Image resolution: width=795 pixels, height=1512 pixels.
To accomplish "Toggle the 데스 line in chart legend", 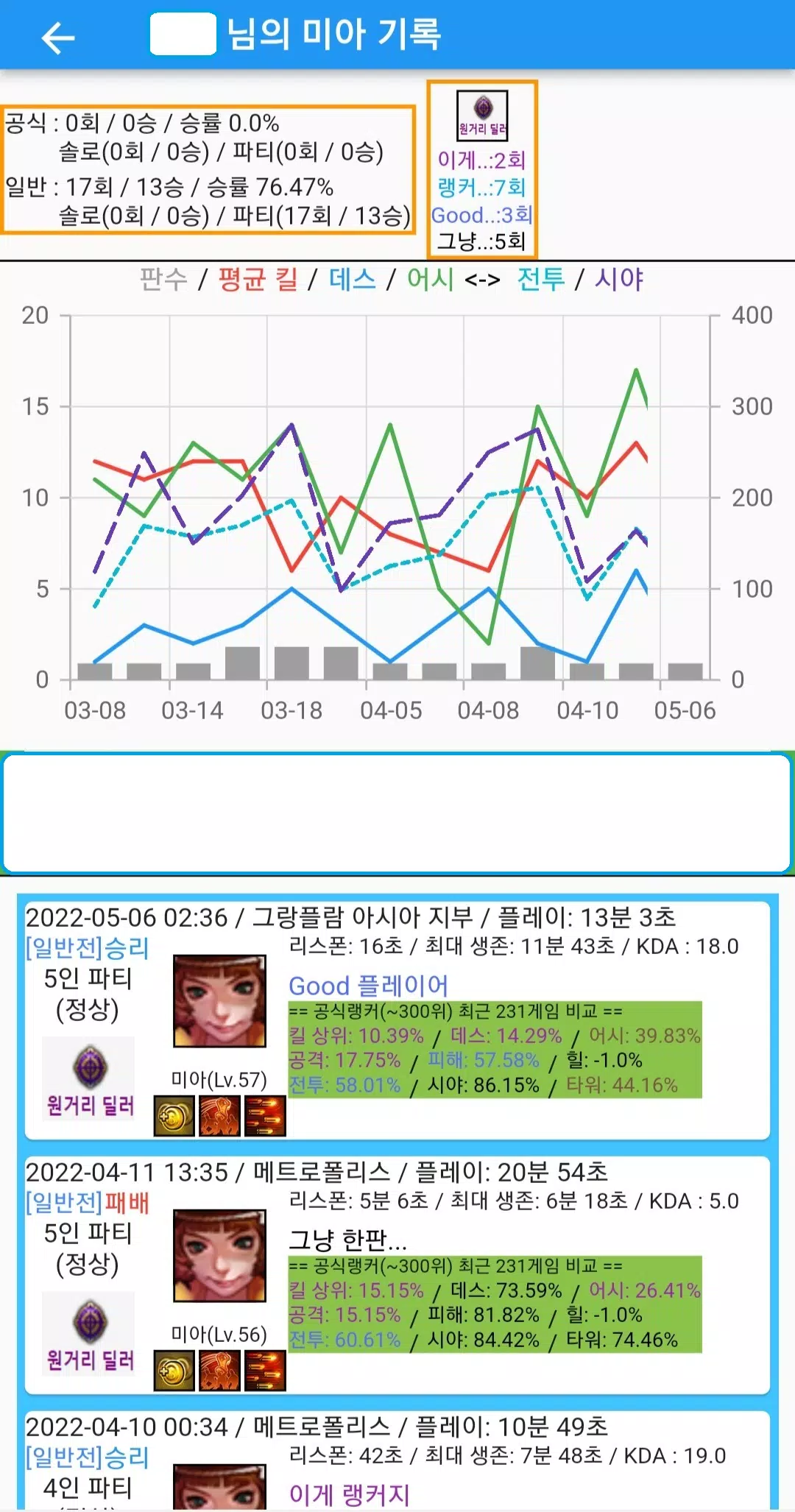I will (353, 279).
